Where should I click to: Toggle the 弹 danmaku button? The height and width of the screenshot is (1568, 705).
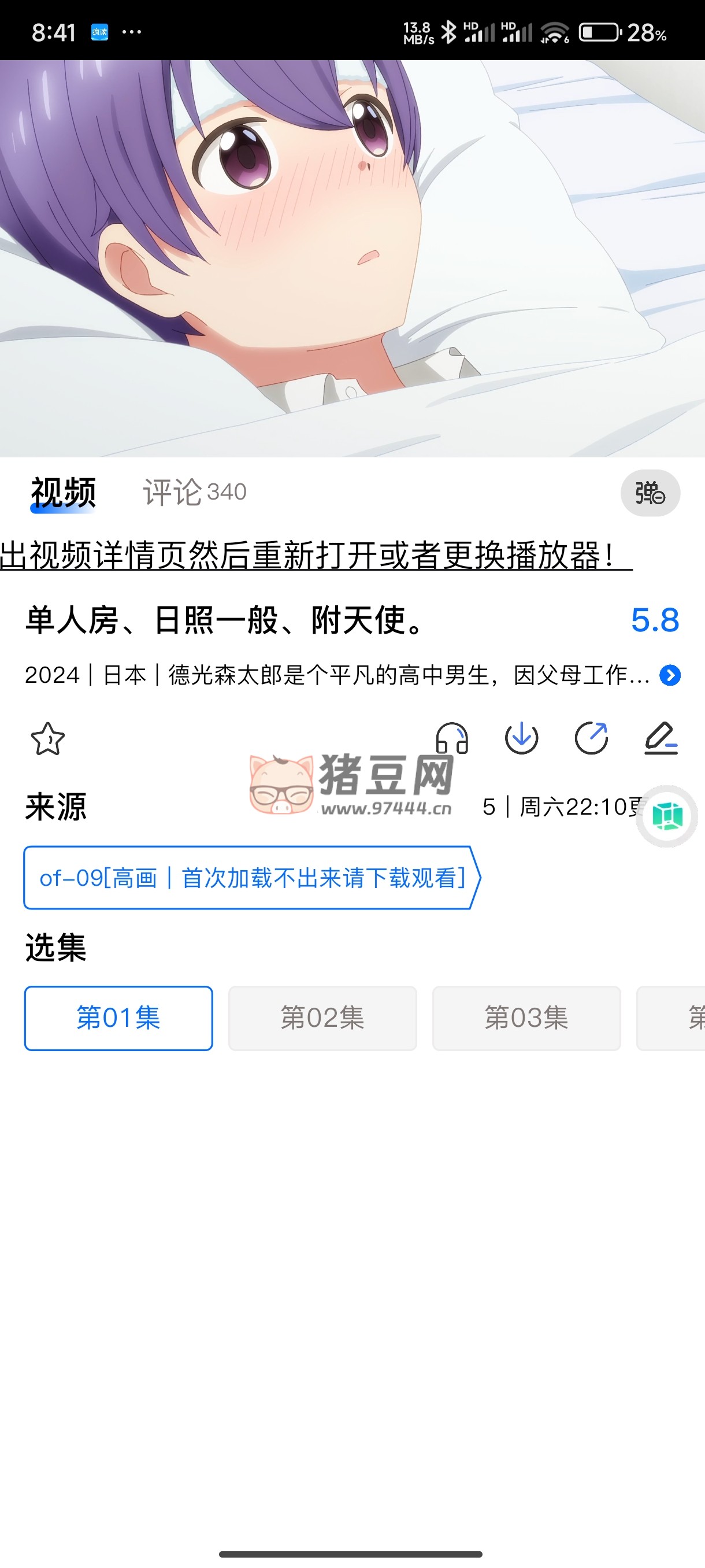pyautogui.click(x=650, y=493)
